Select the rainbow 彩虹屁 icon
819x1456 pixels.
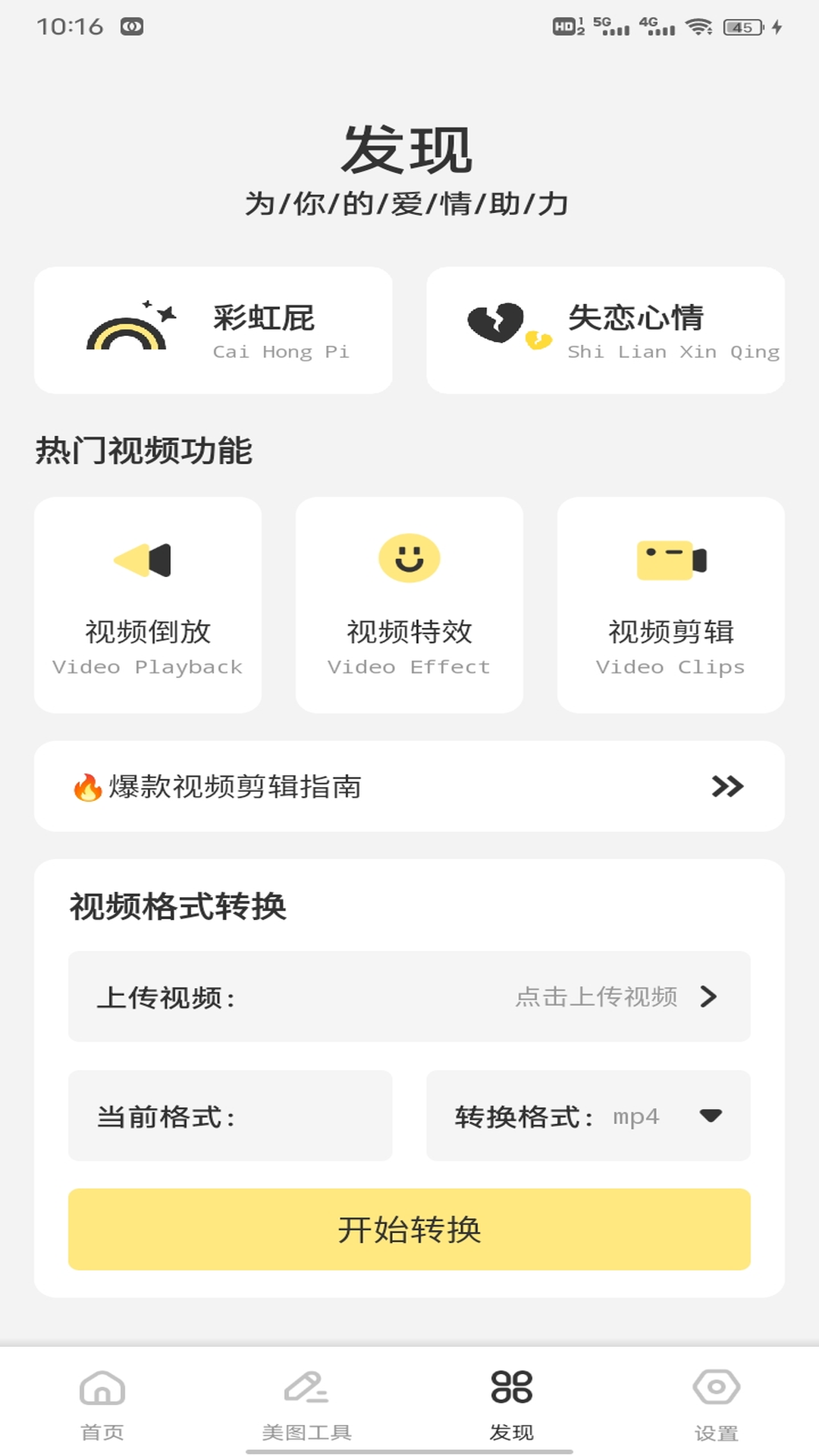click(x=130, y=326)
